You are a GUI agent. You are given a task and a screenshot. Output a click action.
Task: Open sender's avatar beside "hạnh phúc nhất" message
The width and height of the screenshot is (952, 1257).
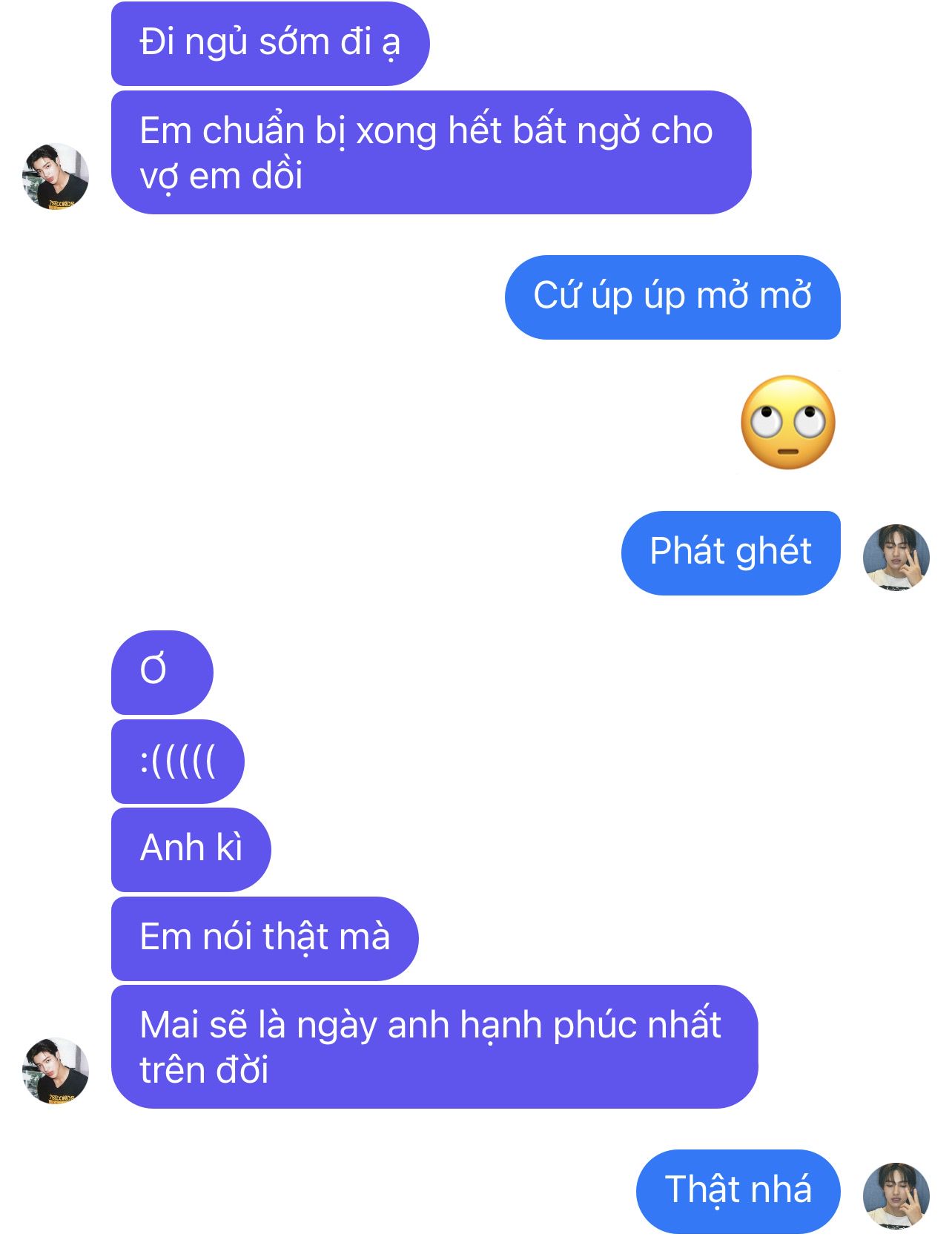pyautogui.click(x=56, y=1071)
